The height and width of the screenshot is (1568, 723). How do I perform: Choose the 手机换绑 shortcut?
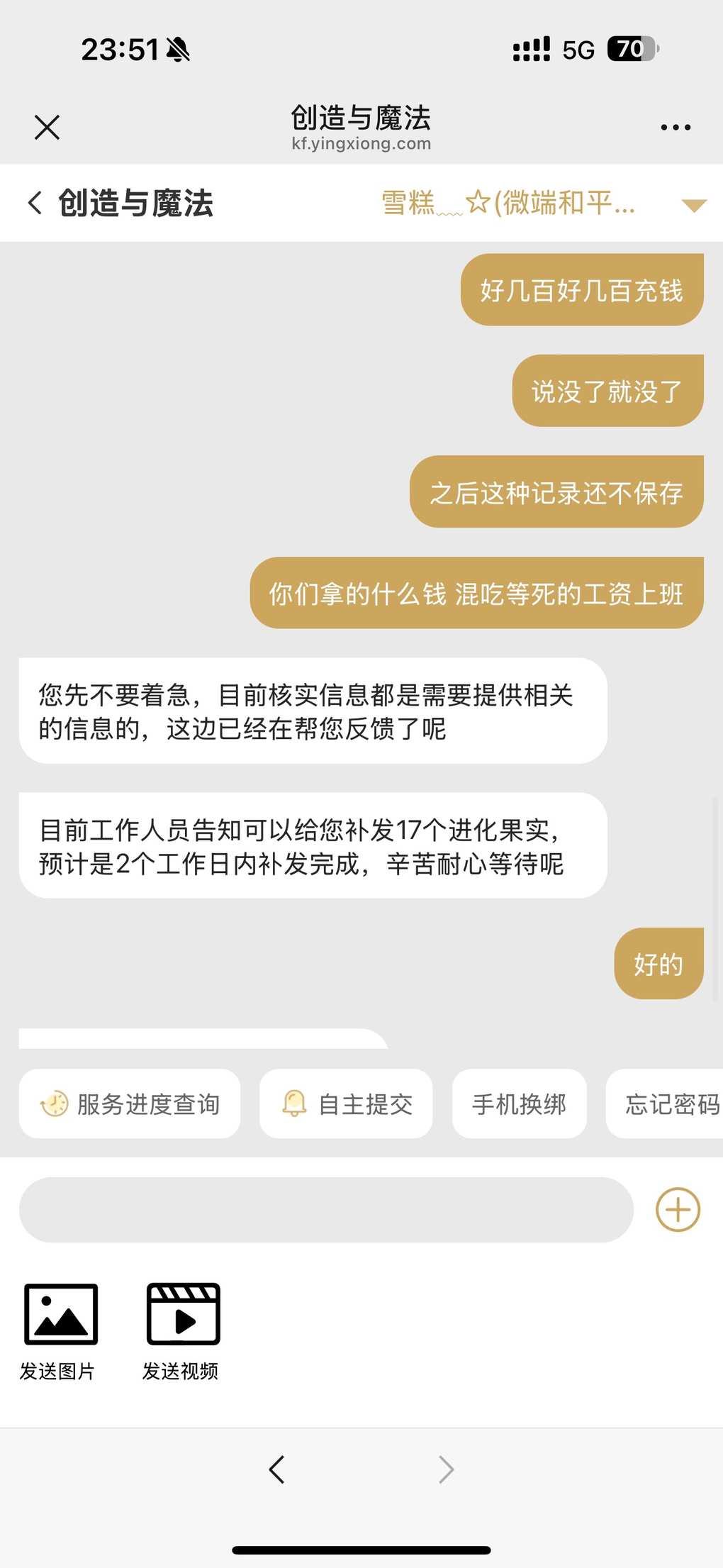pos(519,1103)
